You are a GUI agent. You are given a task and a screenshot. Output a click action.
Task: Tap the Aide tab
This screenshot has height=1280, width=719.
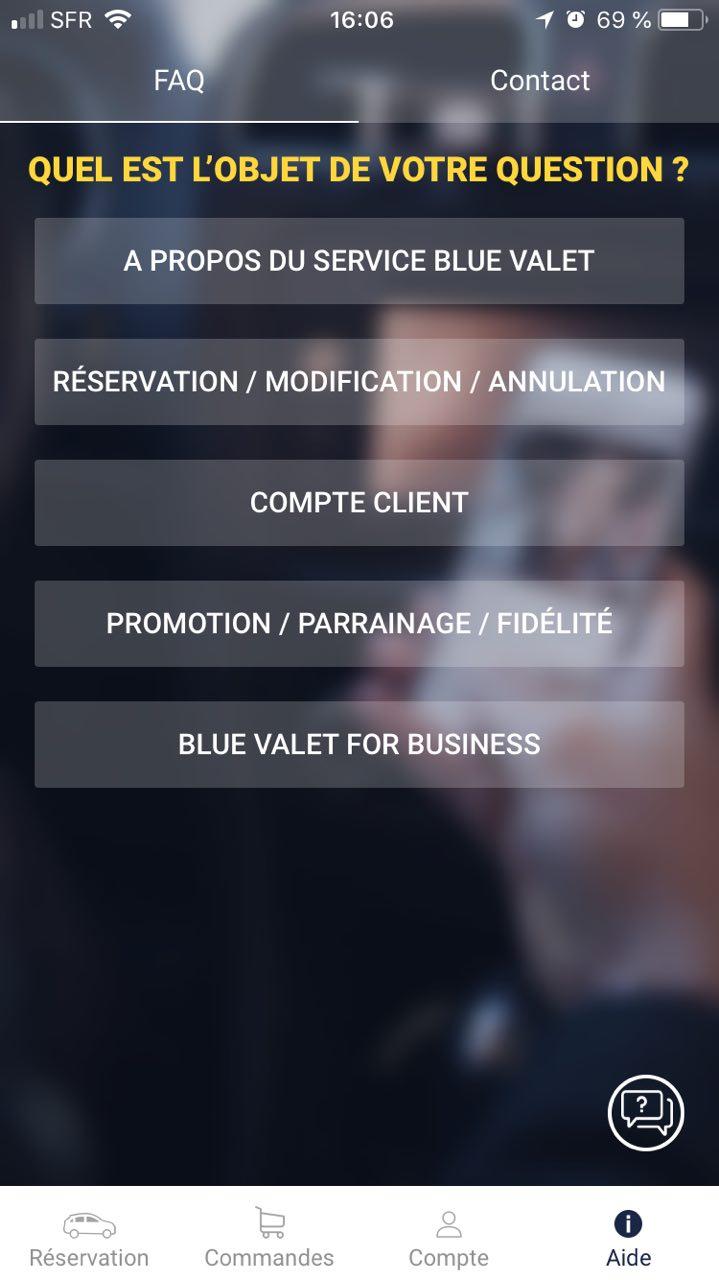(x=628, y=1238)
